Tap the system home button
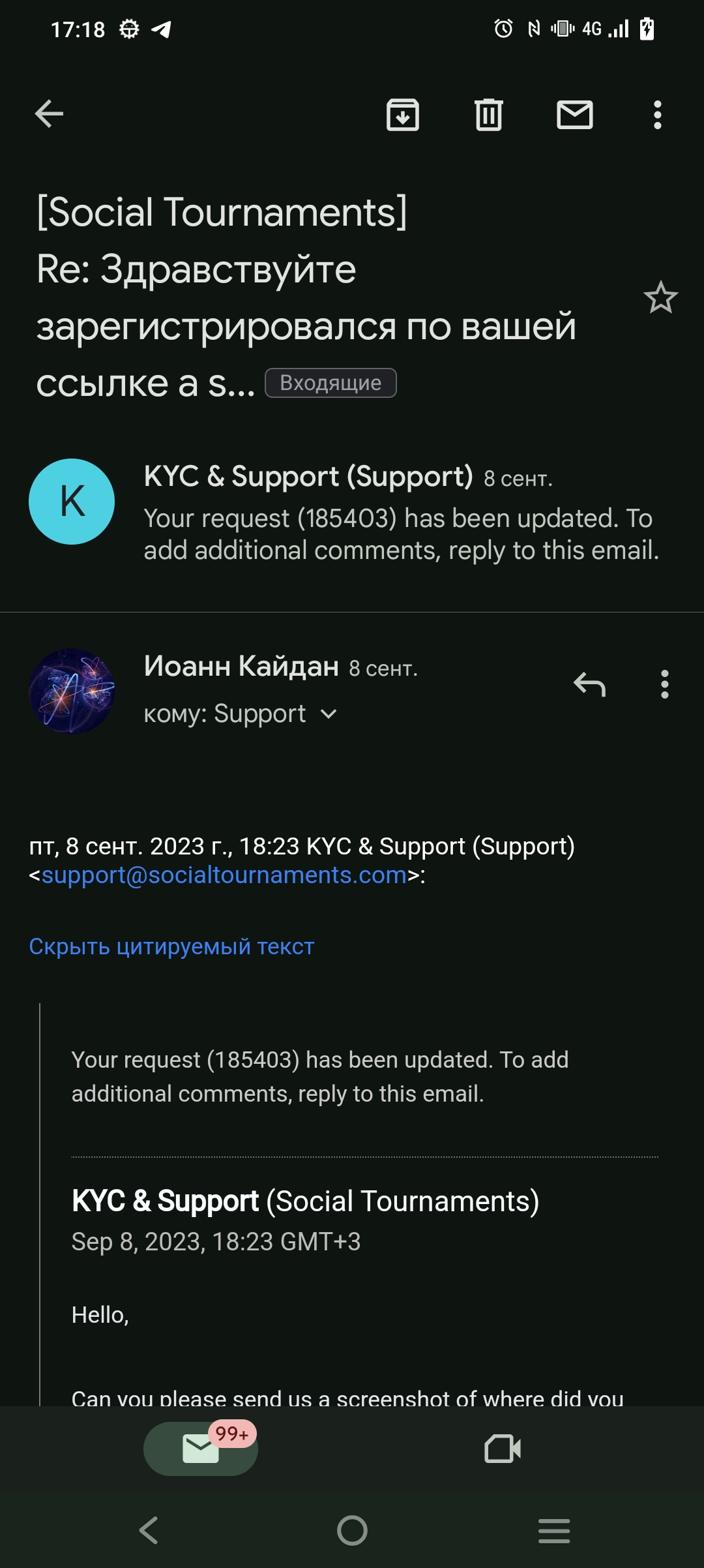Screen dimensions: 704x1568 352,1530
